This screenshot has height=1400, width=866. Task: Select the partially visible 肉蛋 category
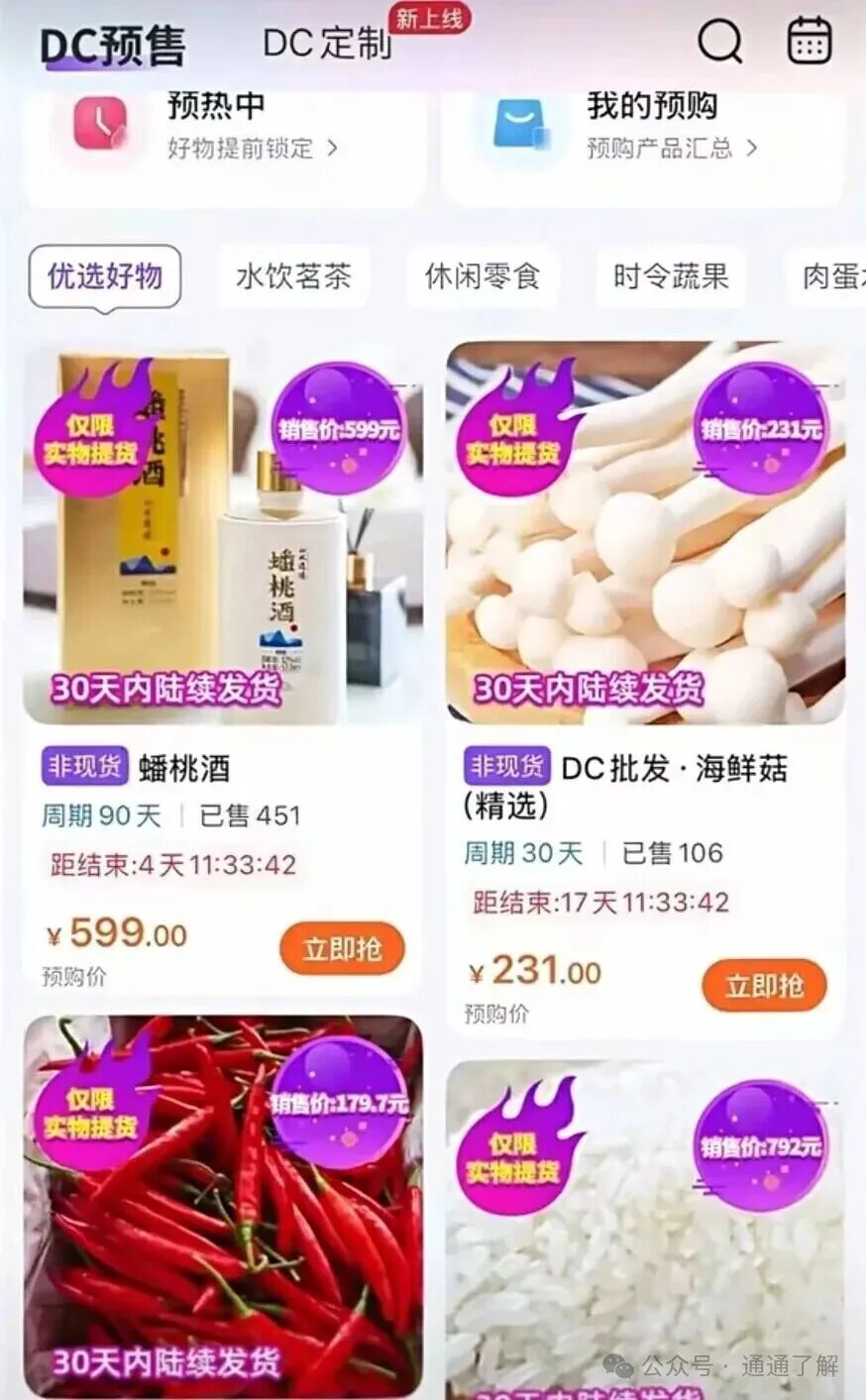(835, 276)
